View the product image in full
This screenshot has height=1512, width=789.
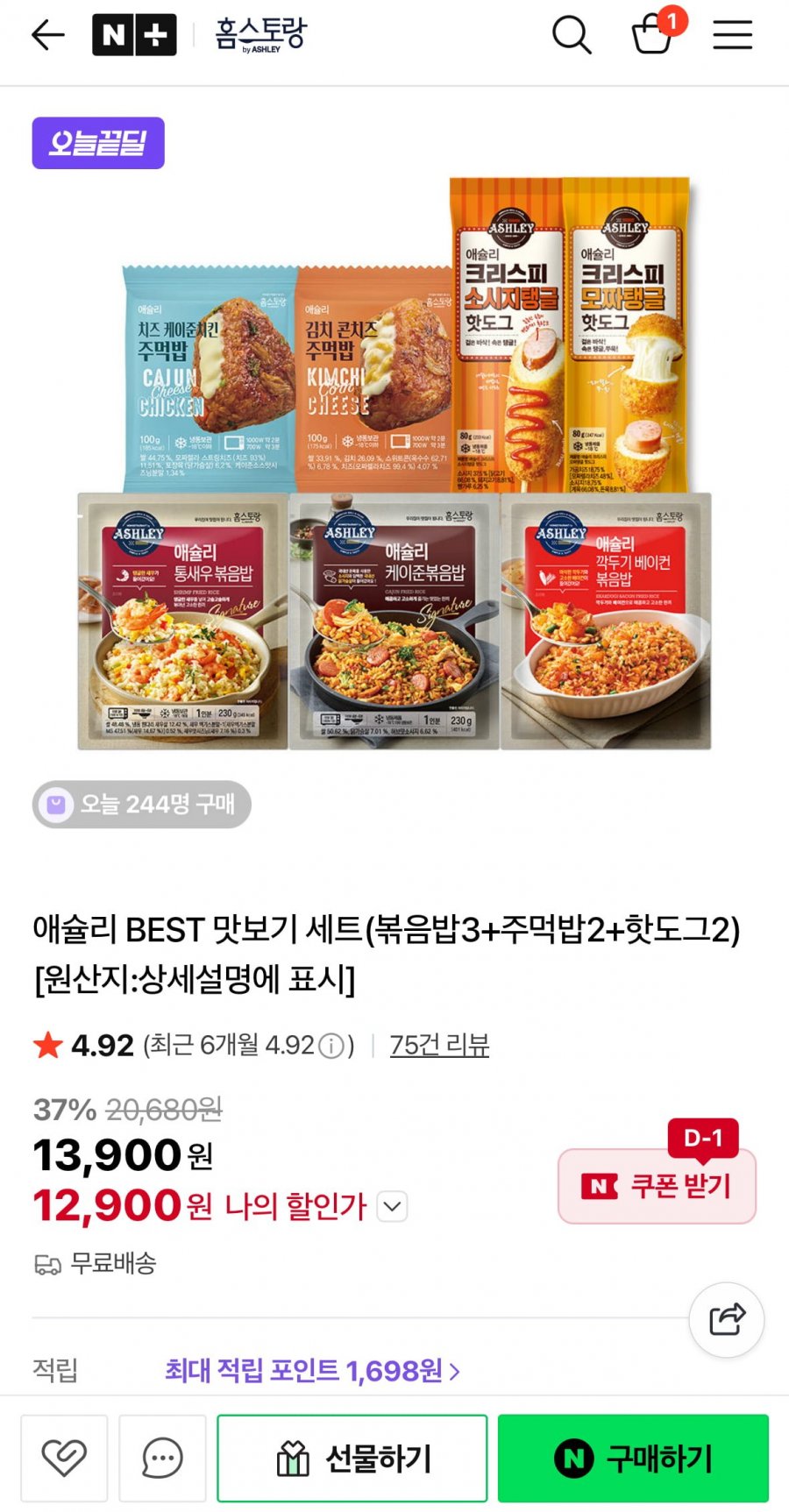pos(394,463)
